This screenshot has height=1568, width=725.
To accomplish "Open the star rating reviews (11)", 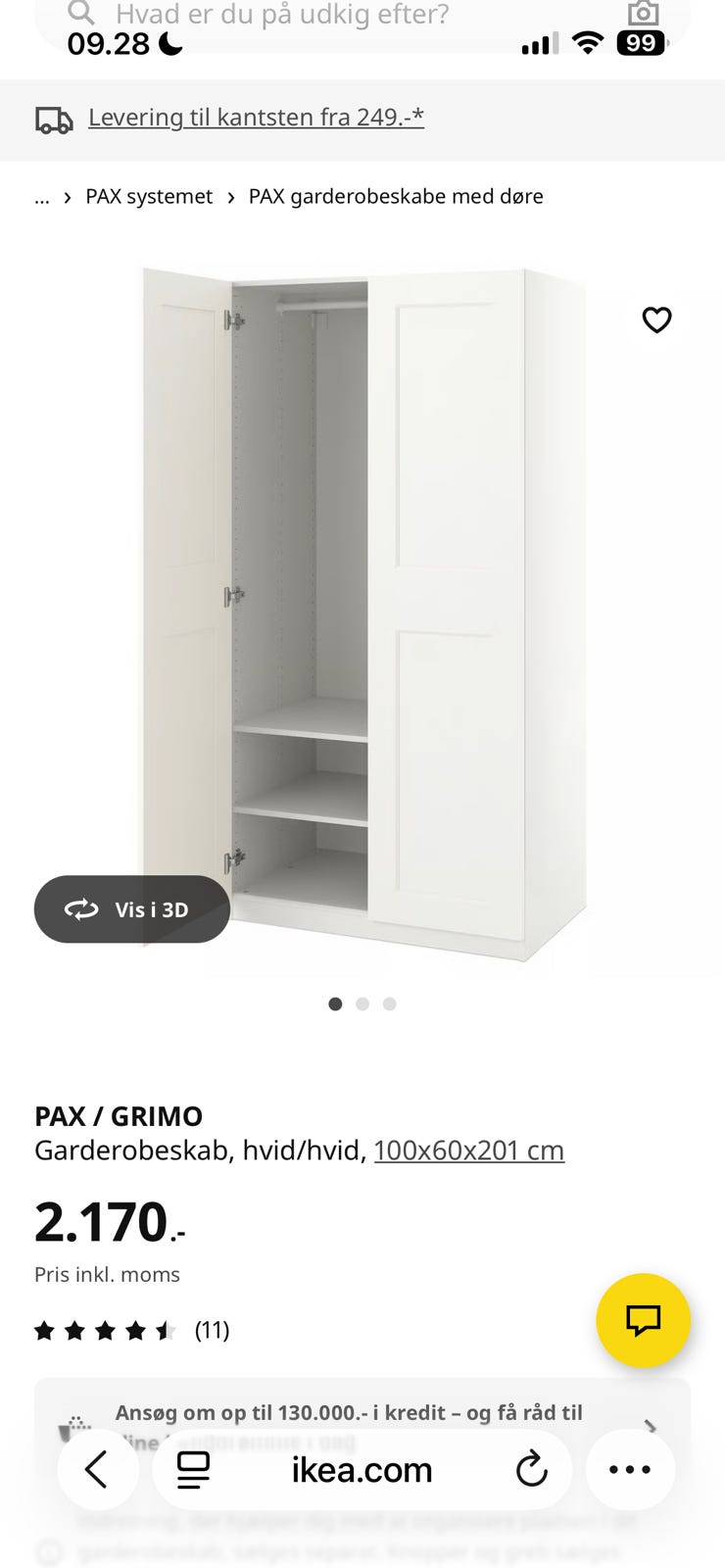I will tap(132, 1331).
